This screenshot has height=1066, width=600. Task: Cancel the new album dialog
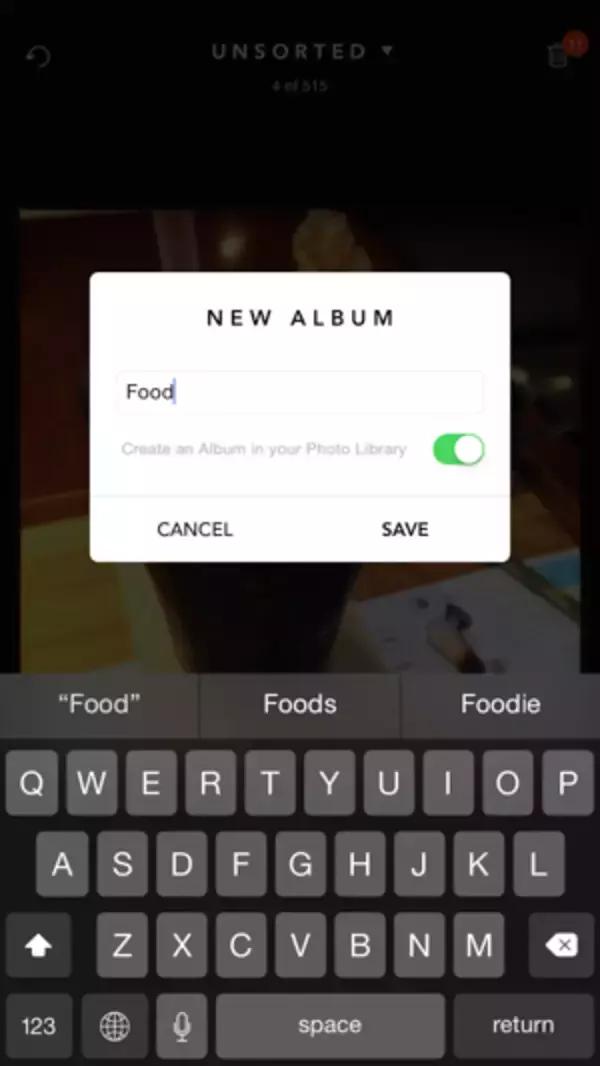195,529
